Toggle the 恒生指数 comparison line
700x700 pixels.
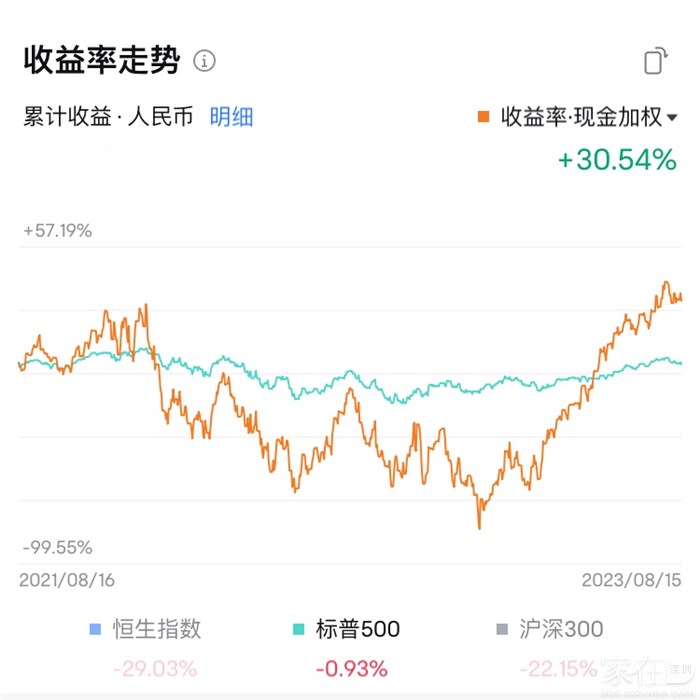146,629
